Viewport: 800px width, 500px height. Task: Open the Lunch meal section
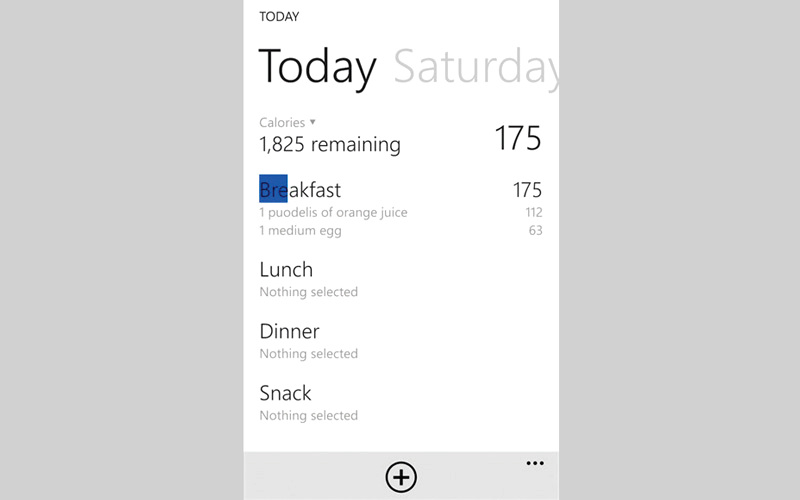pos(286,270)
